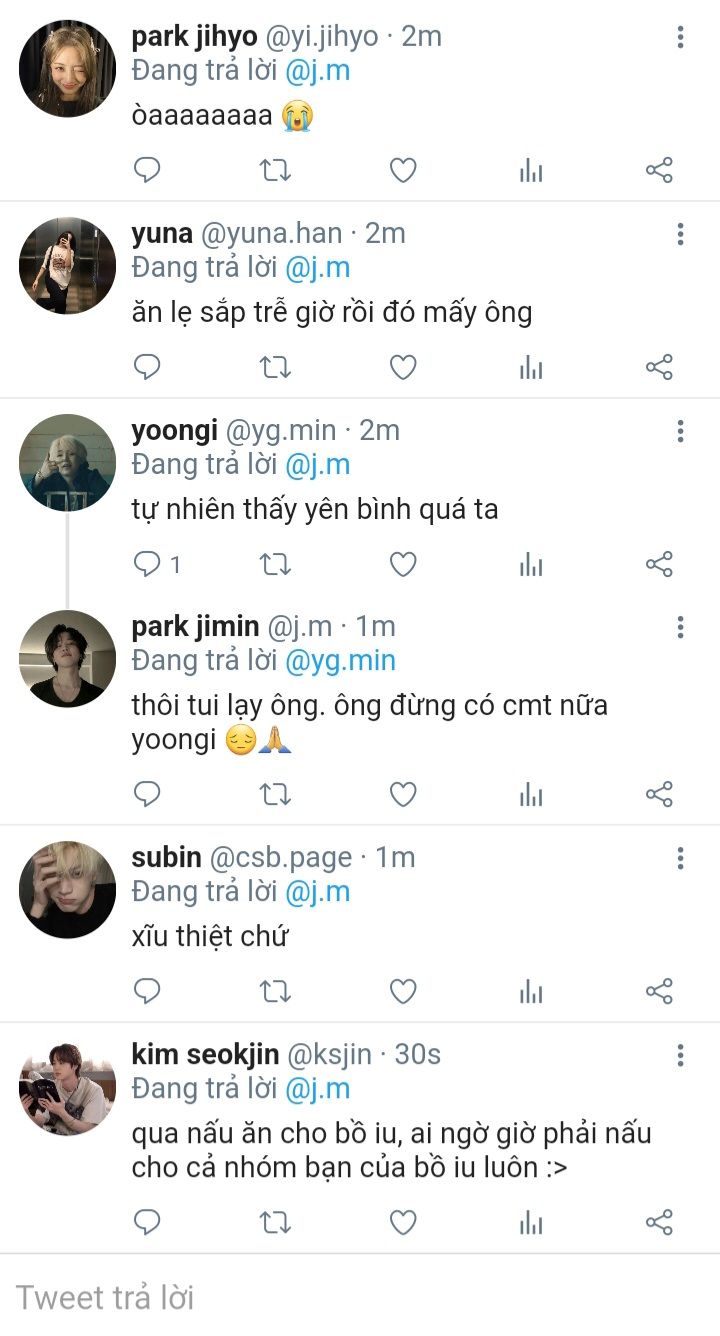
Task: Open kim seokjin's profile picture
Action: pos(68,1089)
